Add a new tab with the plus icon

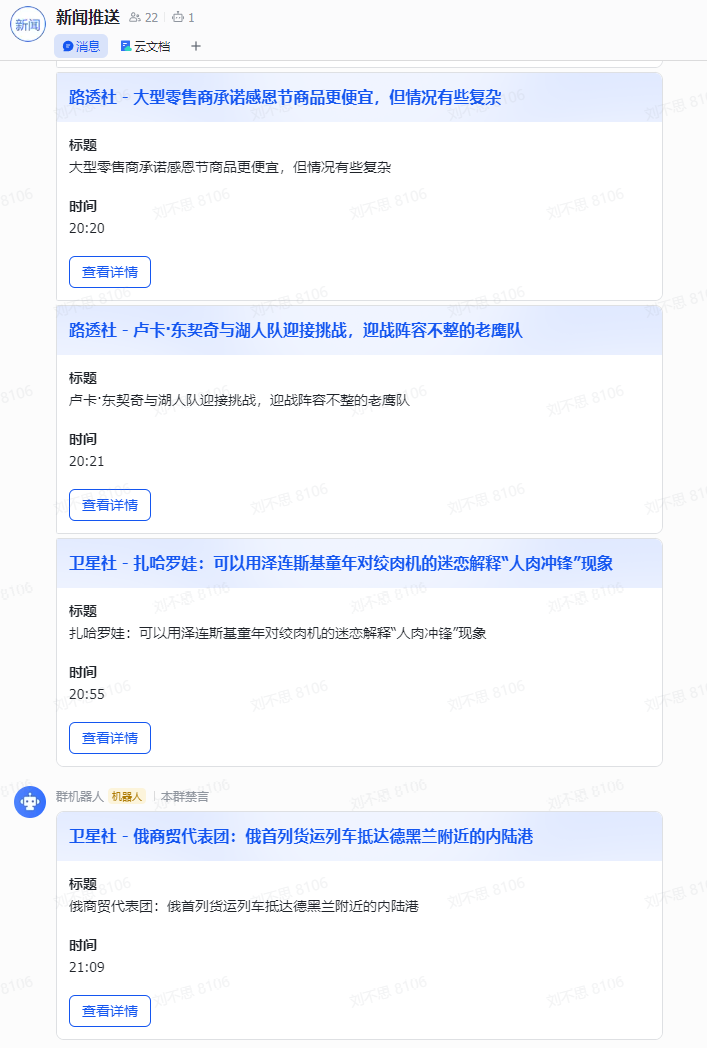(x=196, y=46)
